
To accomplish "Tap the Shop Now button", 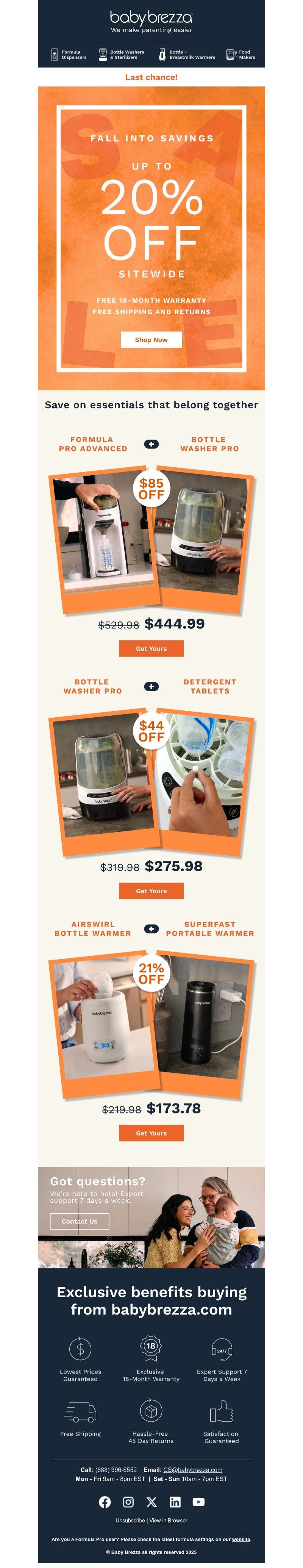I will coord(151,339).
